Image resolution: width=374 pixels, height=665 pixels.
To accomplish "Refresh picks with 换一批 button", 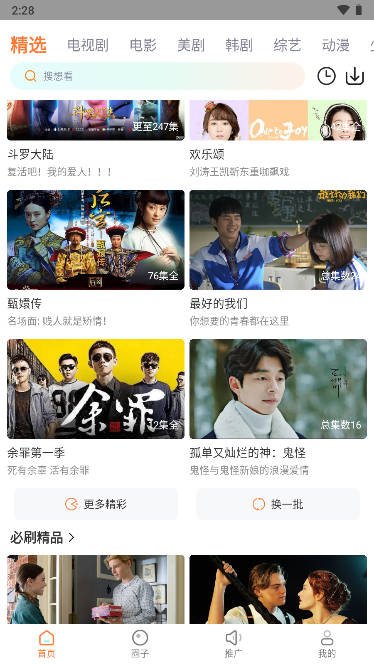I will [x=278, y=504].
